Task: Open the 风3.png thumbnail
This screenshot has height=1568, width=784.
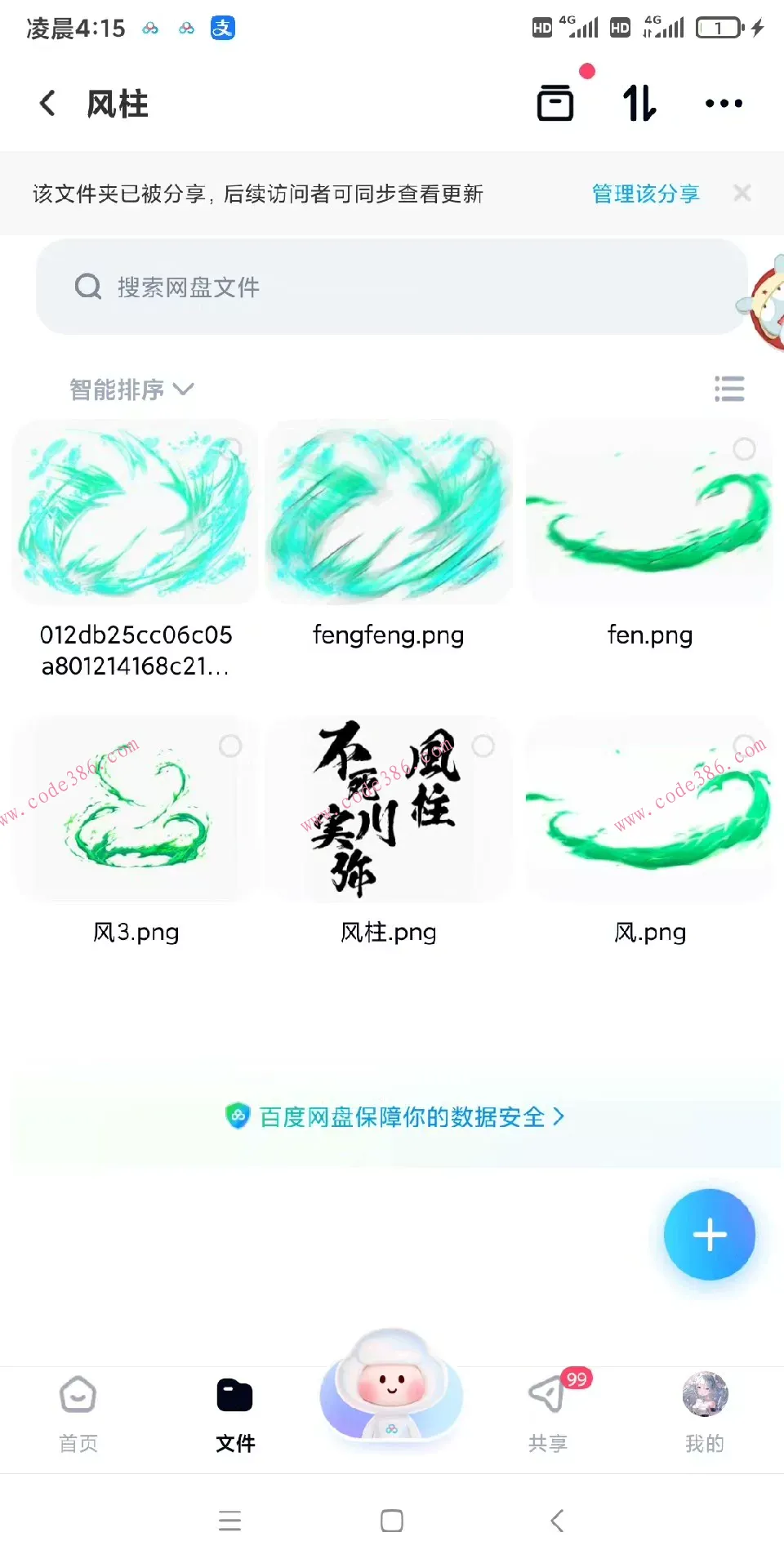Action: click(136, 810)
